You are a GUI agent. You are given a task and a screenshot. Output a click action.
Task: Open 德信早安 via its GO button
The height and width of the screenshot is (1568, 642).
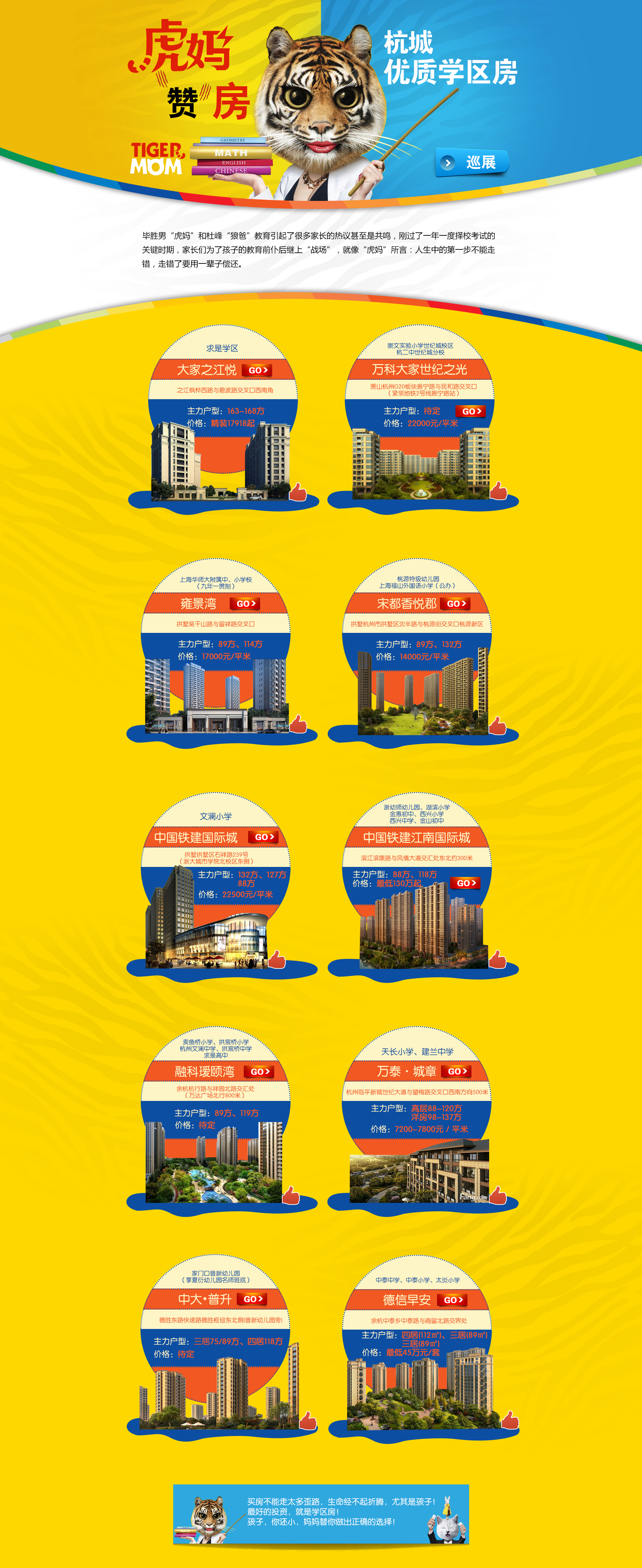(x=453, y=1300)
